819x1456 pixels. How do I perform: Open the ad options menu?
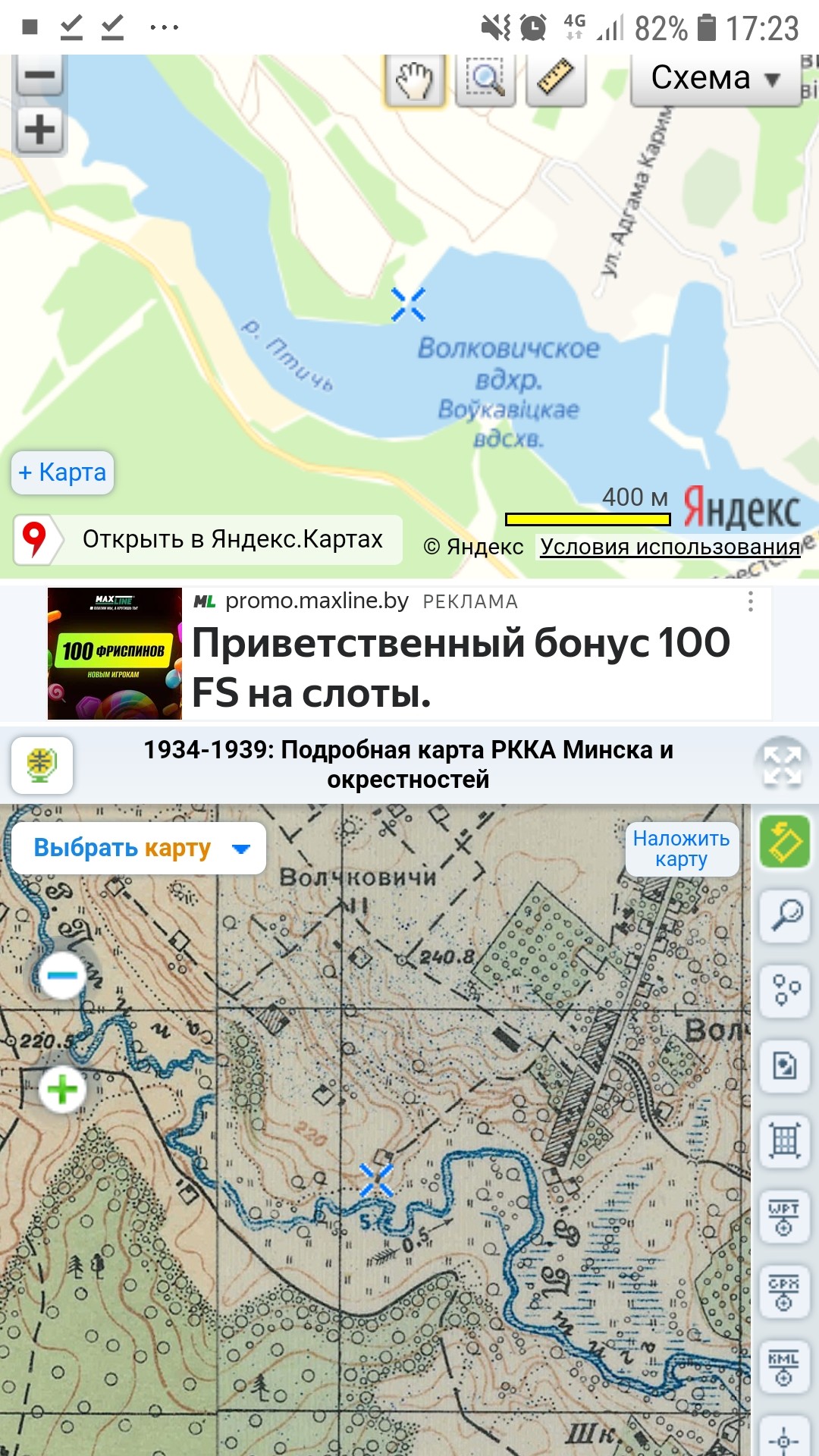click(750, 601)
